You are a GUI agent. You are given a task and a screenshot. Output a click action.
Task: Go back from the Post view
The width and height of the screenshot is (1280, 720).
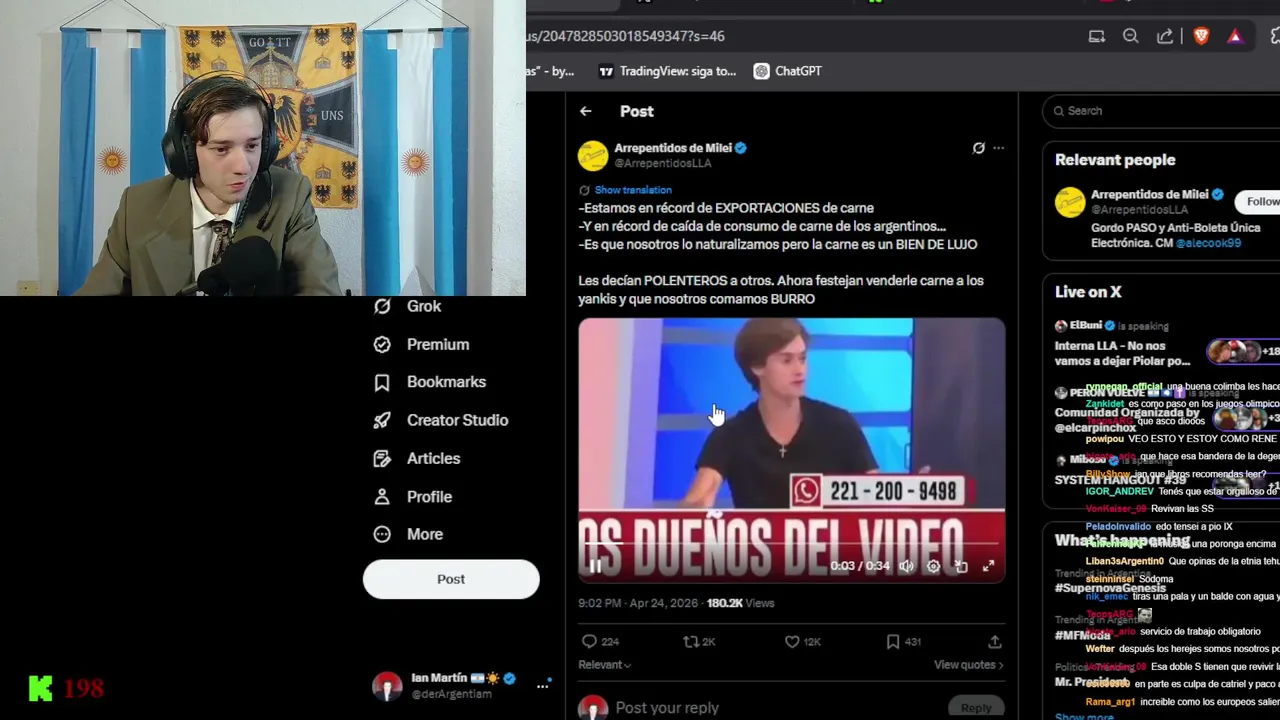click(x=586, y=111)
